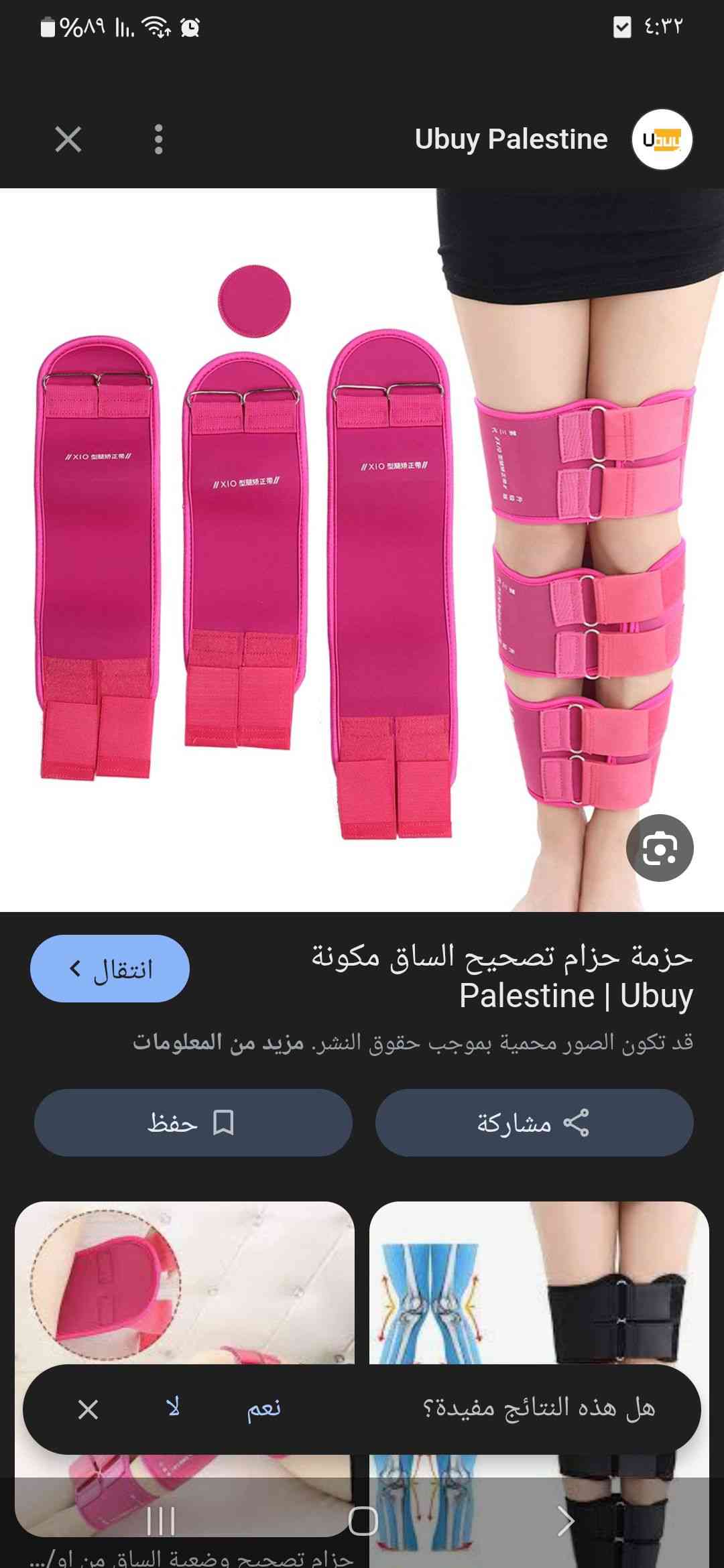Open the three-dot overflow menu
Screen dimensions: 724x1568
click(x=159, y=139)
